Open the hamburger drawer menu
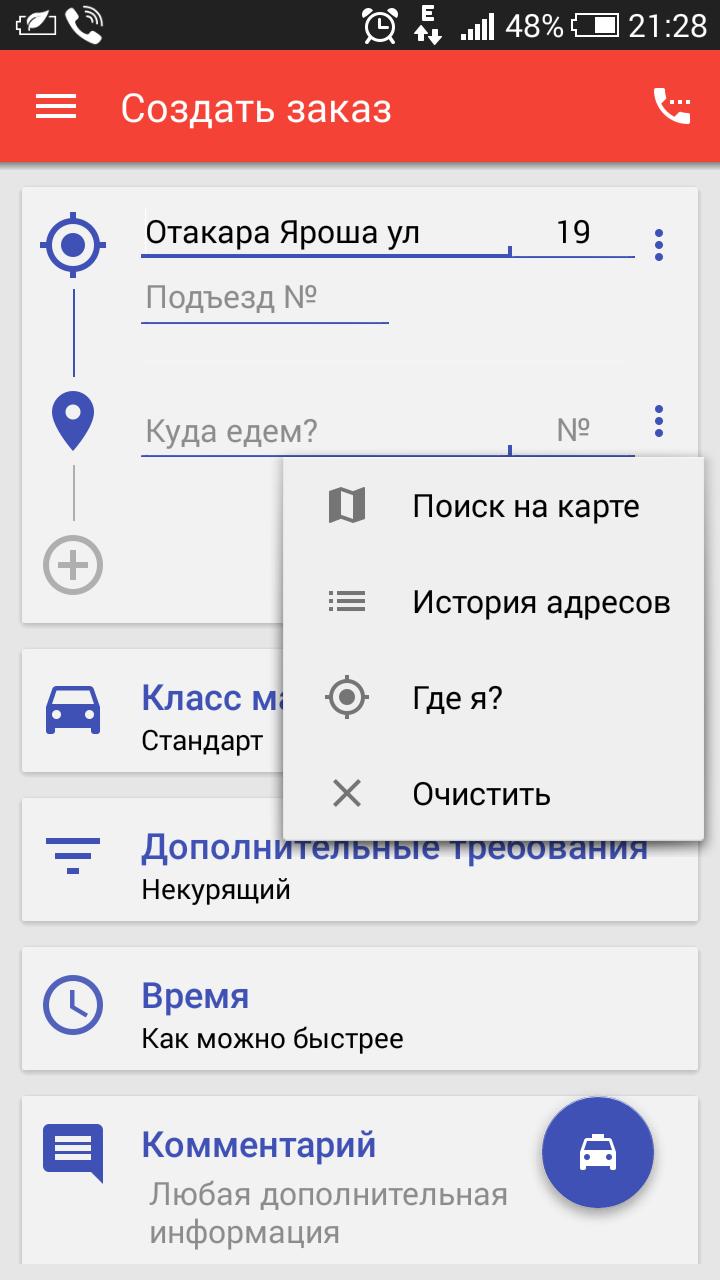The width and height of the screenshot is (720, 1280). coord(56,107)
